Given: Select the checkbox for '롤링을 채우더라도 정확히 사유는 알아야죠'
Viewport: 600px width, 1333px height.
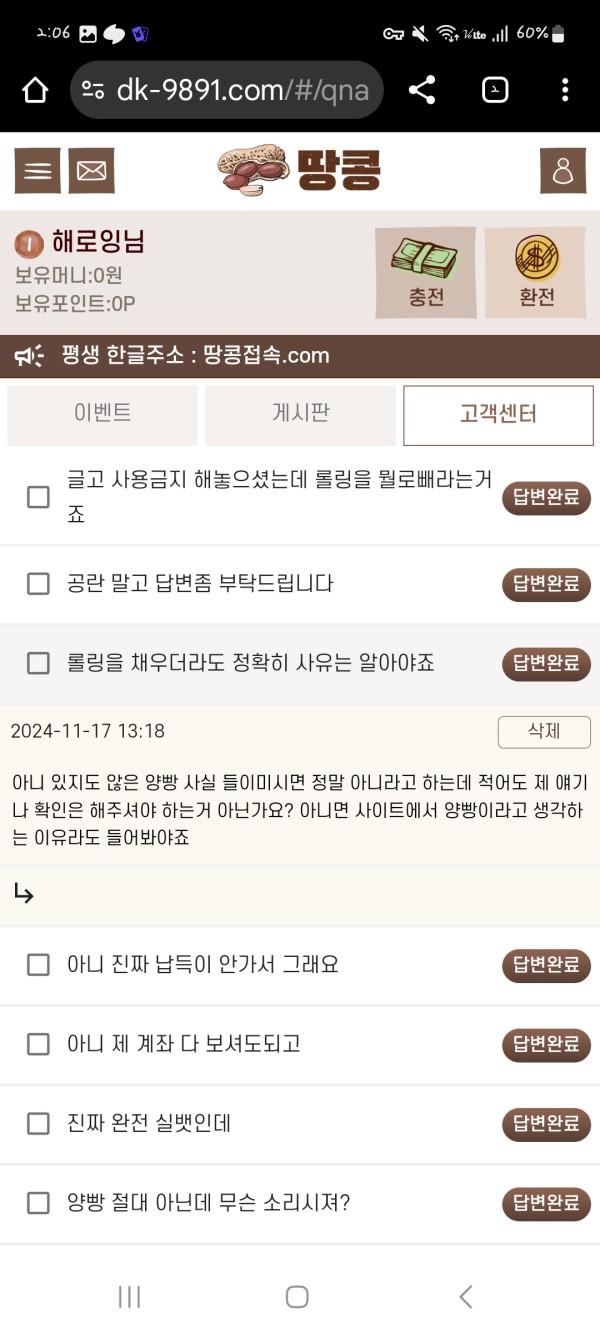Looking at the screenshot, I should (x=38, y=663).
